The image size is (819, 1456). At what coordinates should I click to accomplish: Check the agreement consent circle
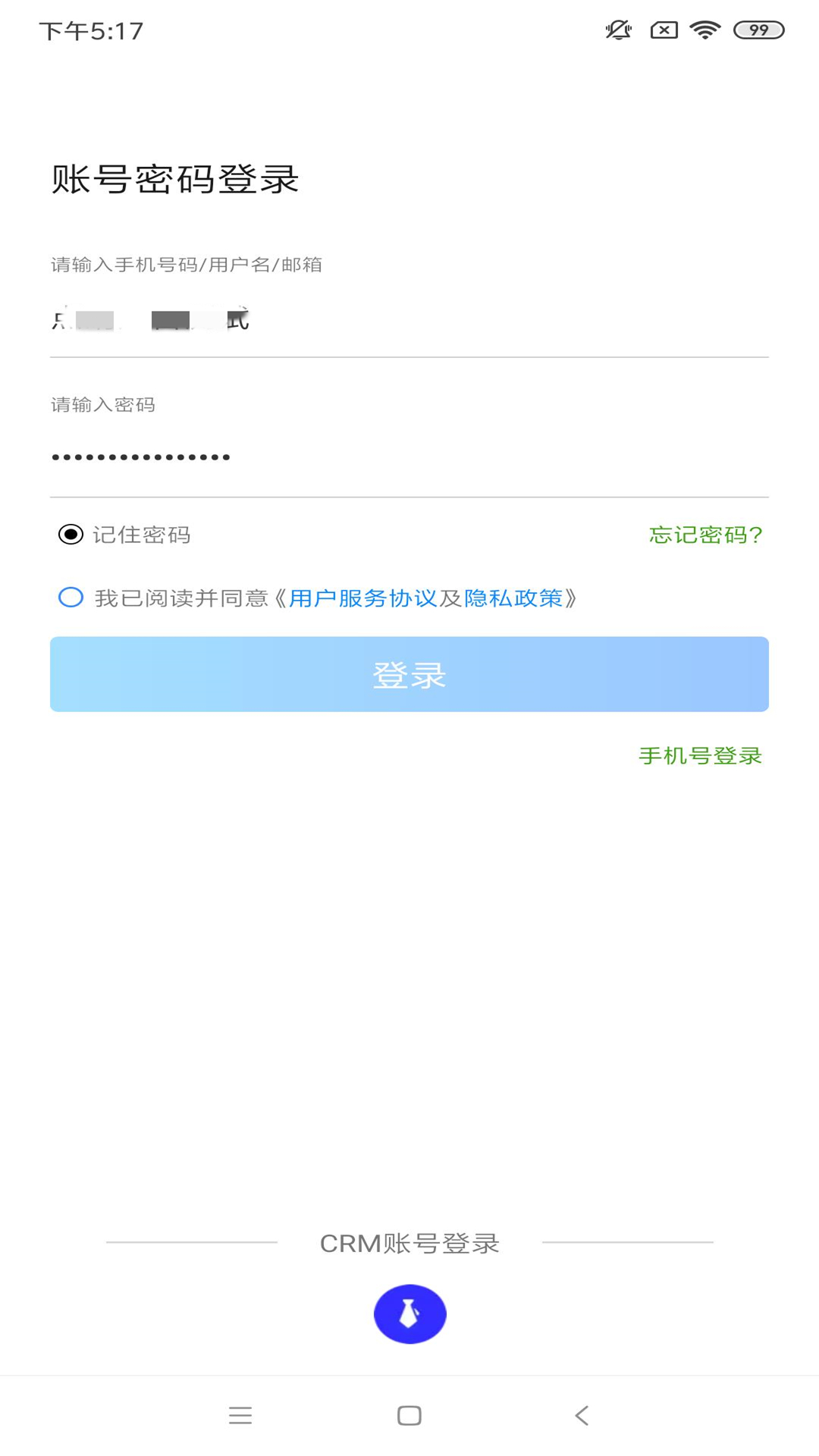[71, 598]
